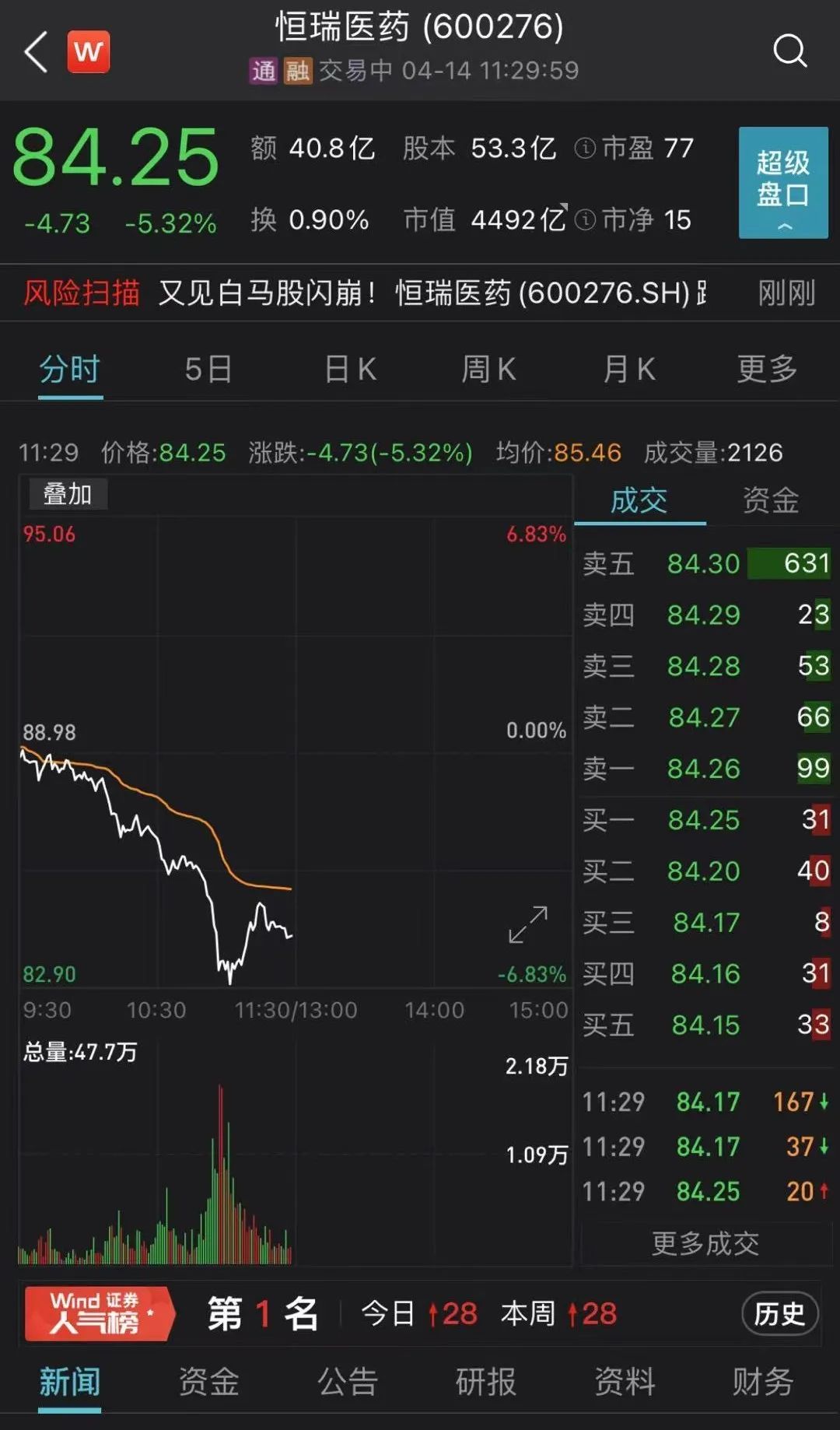Viewport: 840px width, 1430px height.
Task: Go back using the top-left arrow
Action: pyautogui.click(x=36, y=52)
